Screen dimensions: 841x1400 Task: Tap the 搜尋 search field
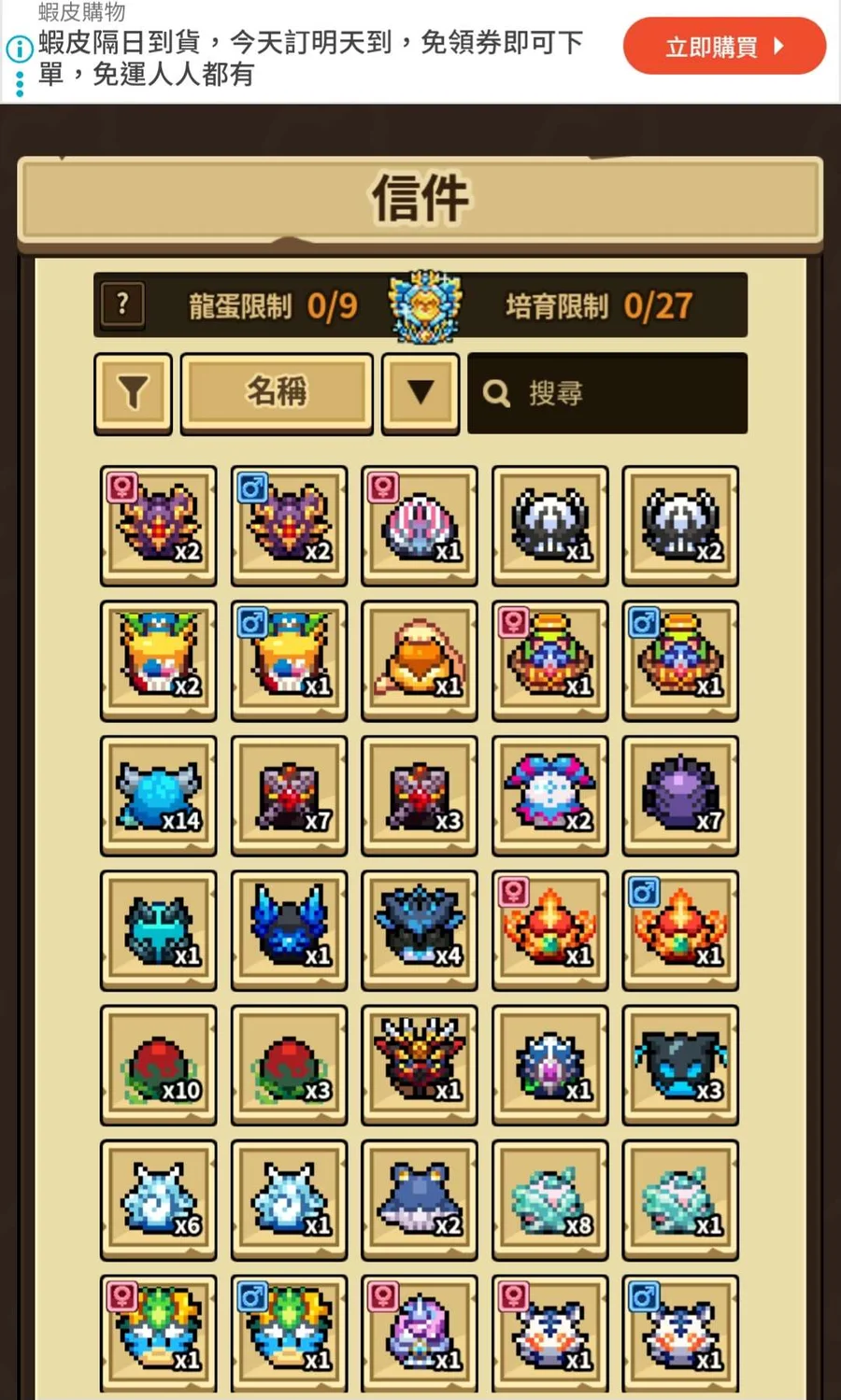coord(607,393)
